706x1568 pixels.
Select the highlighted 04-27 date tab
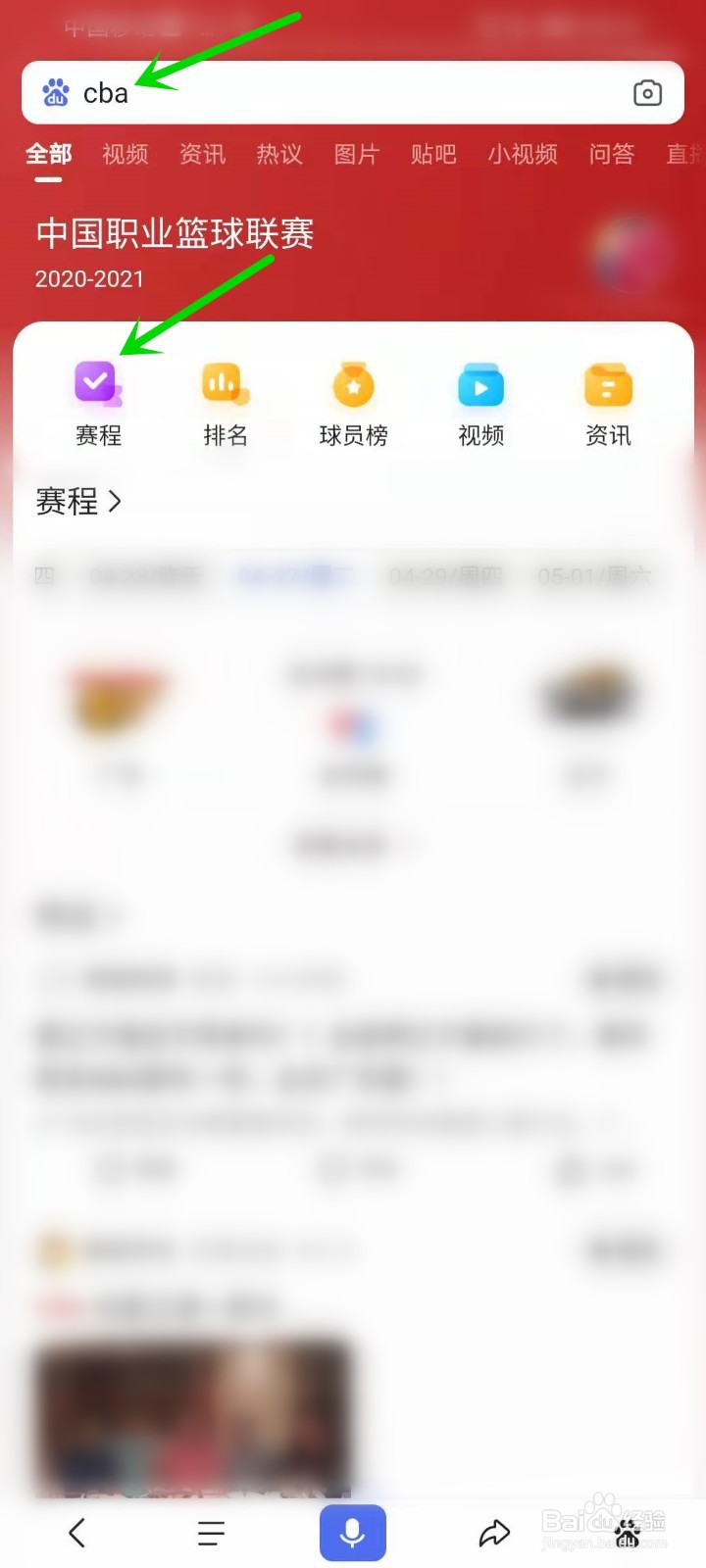[294, 577]
